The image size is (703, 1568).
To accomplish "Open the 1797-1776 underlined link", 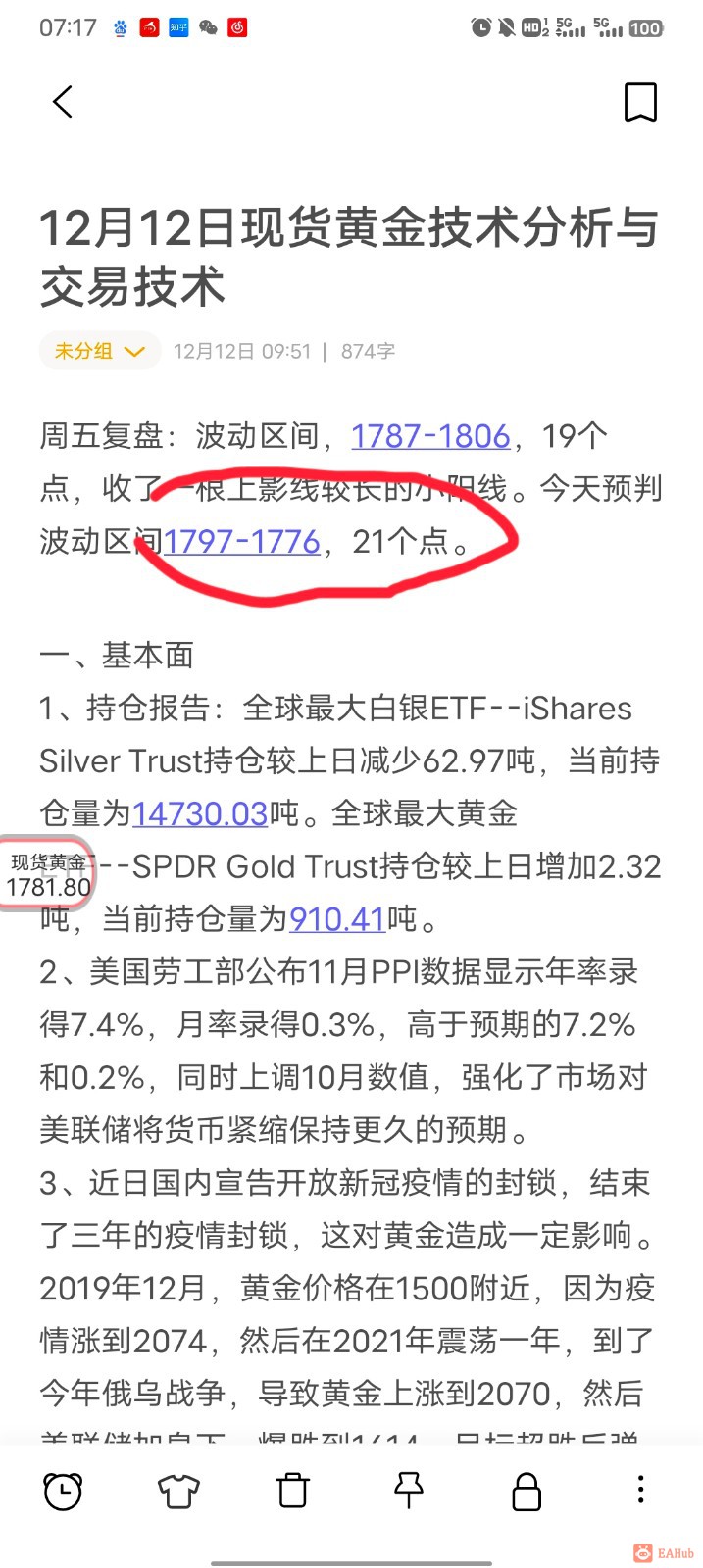I will click(242, 541).
